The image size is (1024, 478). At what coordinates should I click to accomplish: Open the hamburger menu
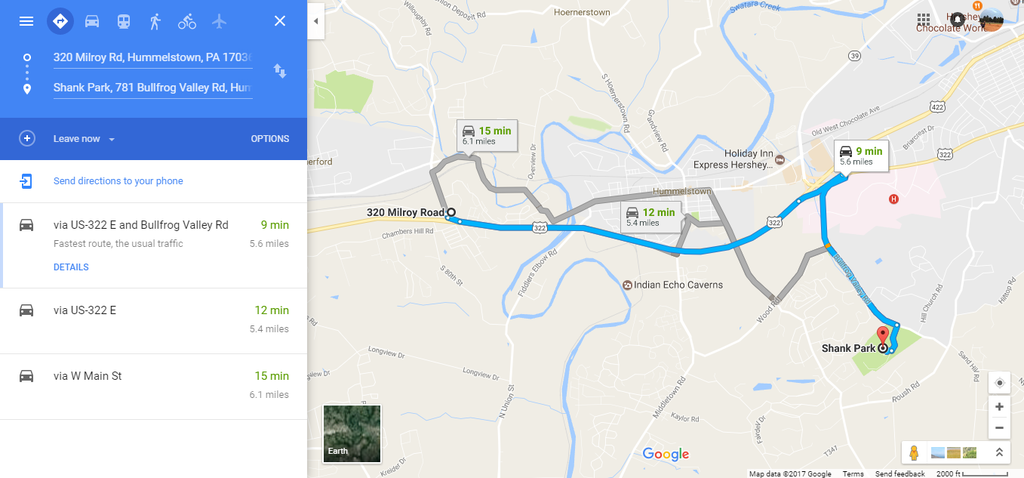point(26,21)
